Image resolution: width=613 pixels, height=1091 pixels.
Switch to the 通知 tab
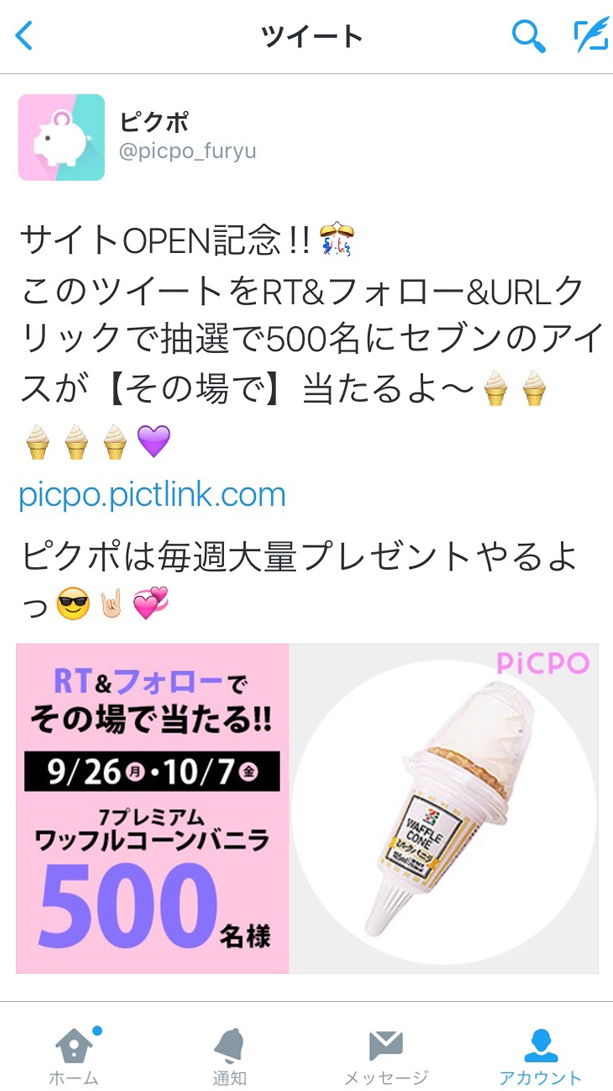pos(229,1055)
